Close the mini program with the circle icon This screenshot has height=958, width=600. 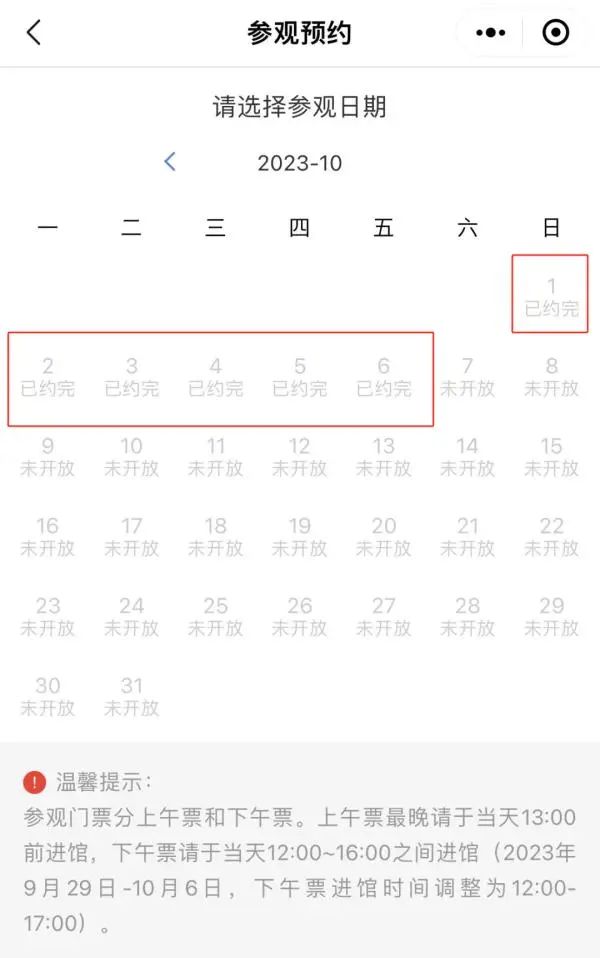click(x=555, y=33)
